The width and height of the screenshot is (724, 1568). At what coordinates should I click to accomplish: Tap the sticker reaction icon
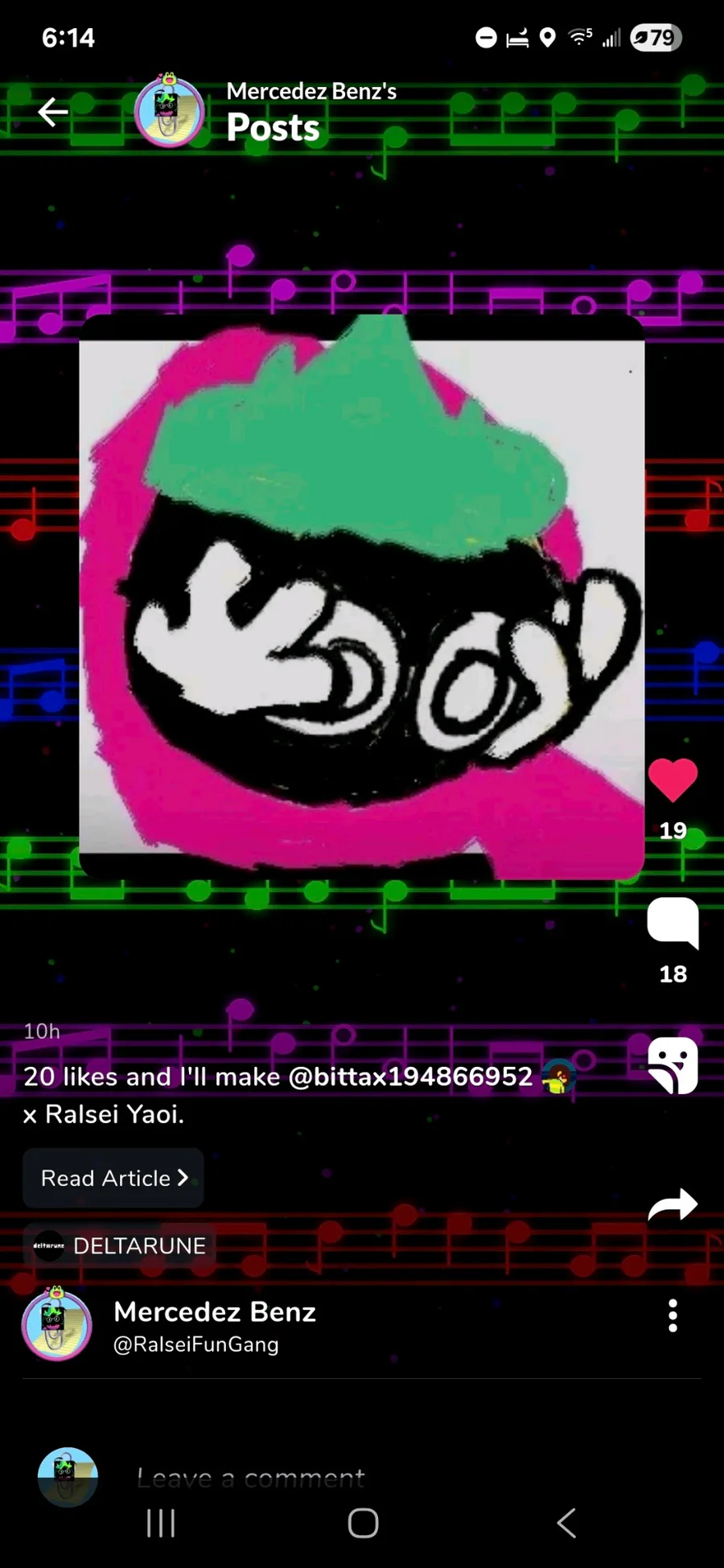[673, 1065]
